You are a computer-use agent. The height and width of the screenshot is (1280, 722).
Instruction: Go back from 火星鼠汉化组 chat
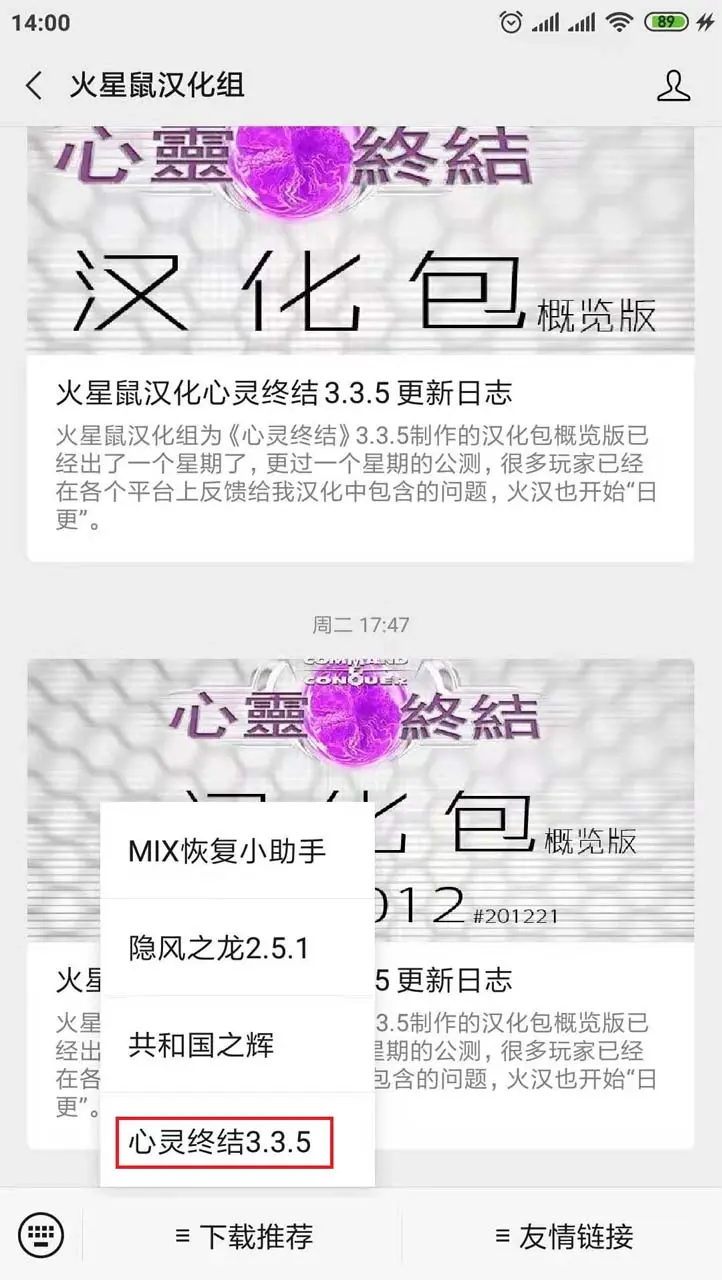[34, 85]
